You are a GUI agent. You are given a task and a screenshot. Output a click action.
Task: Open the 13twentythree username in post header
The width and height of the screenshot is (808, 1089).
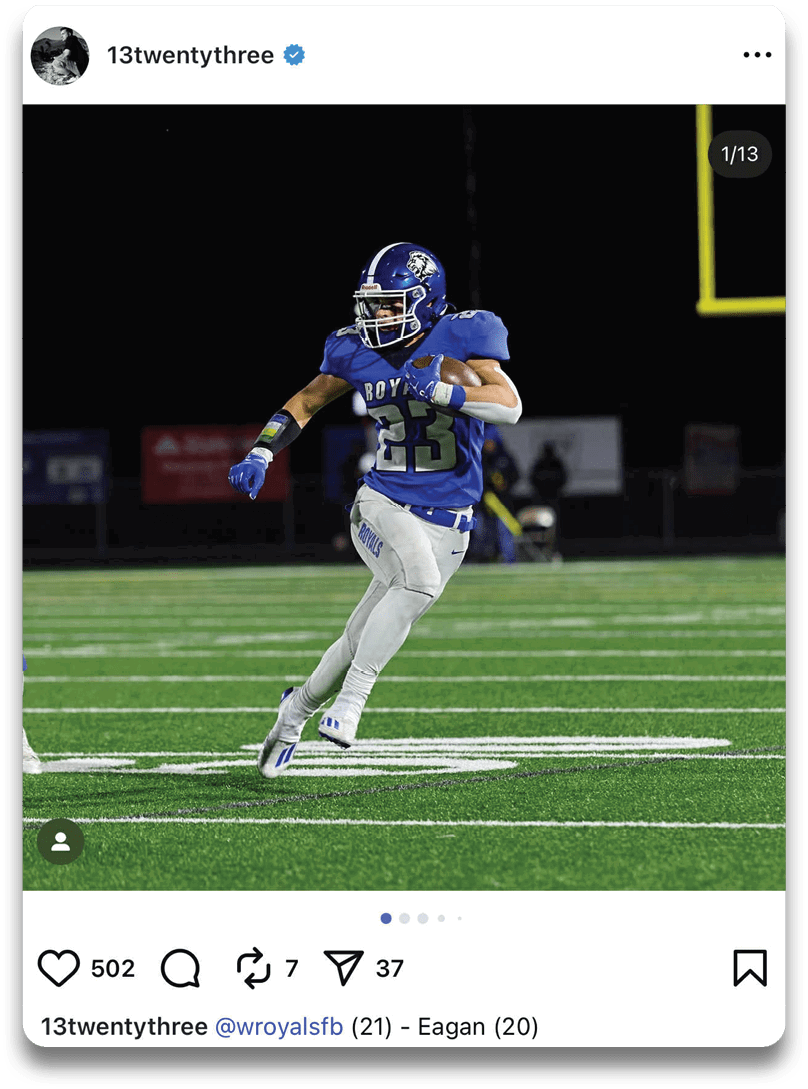click(190, 56)
